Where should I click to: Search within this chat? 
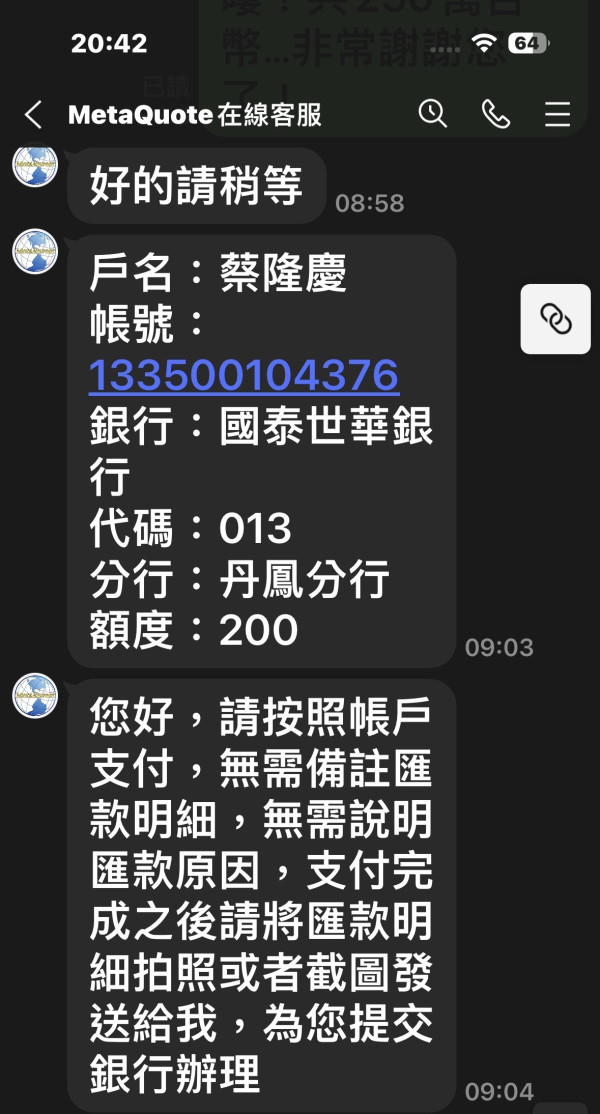[x=432, y=114]
